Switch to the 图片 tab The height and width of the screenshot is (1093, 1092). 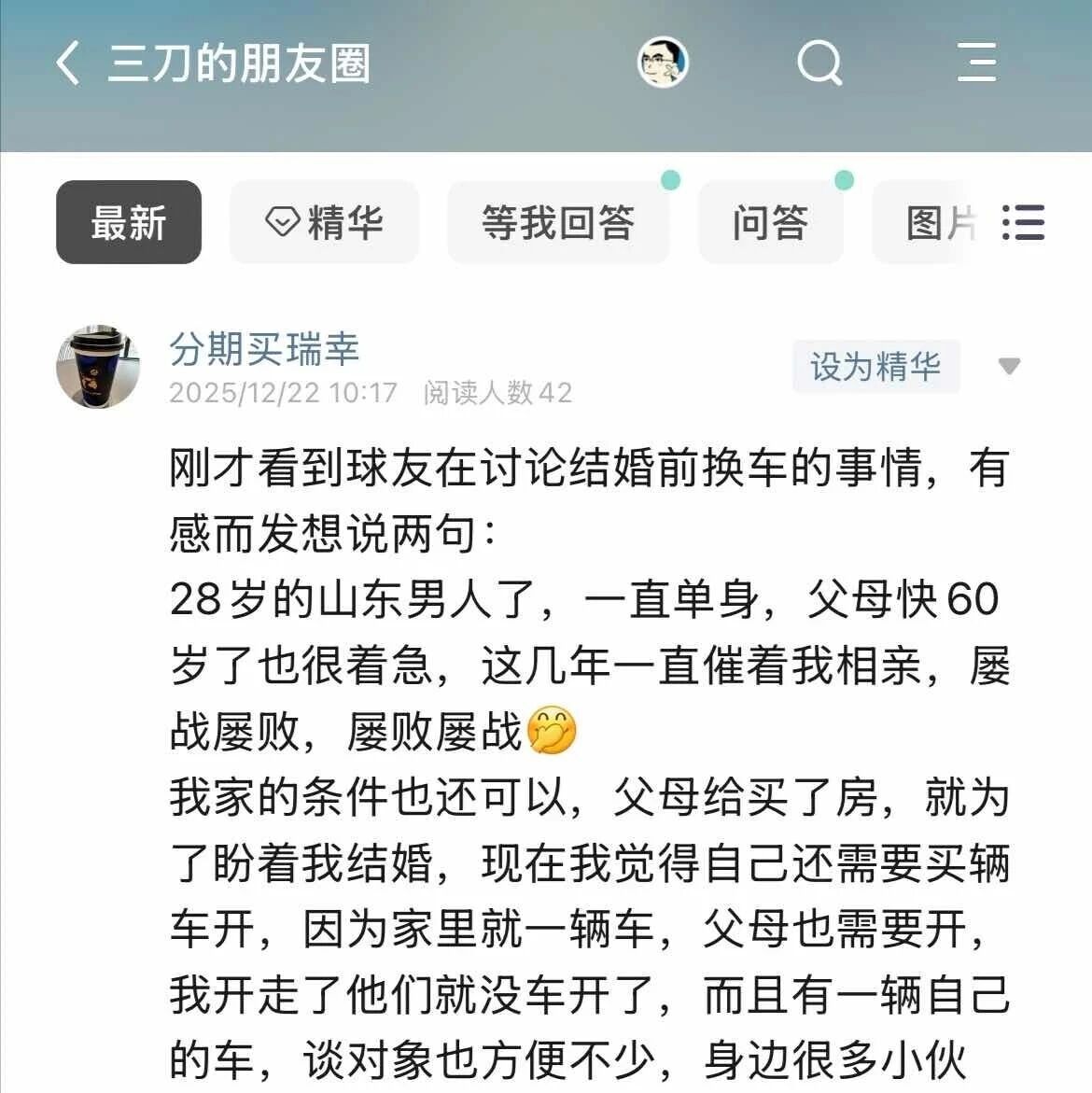click(x=927, y=222)
